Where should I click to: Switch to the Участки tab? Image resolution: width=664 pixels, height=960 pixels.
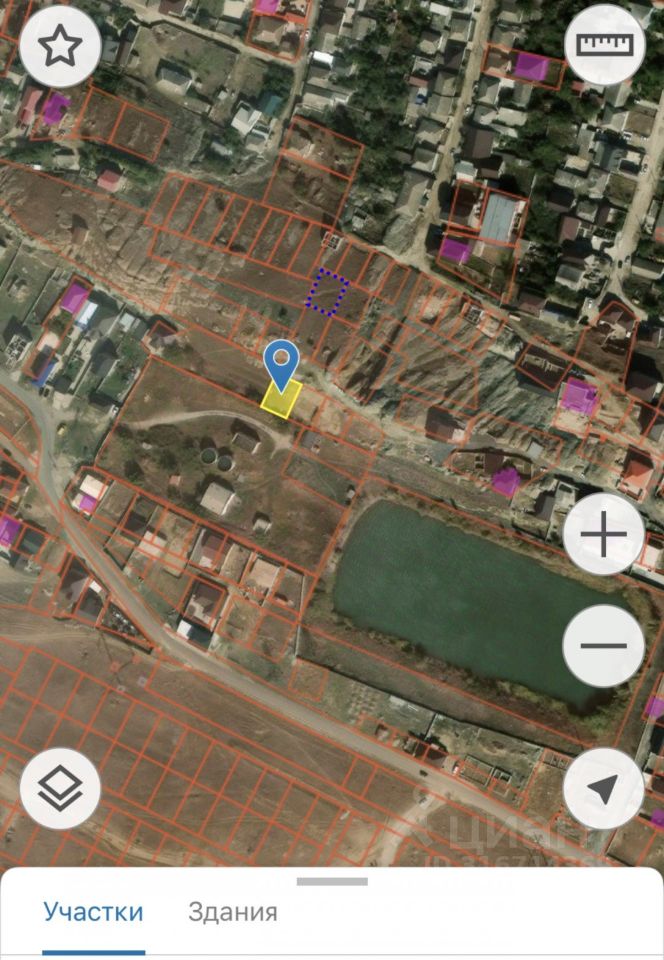tap(93, 912)
